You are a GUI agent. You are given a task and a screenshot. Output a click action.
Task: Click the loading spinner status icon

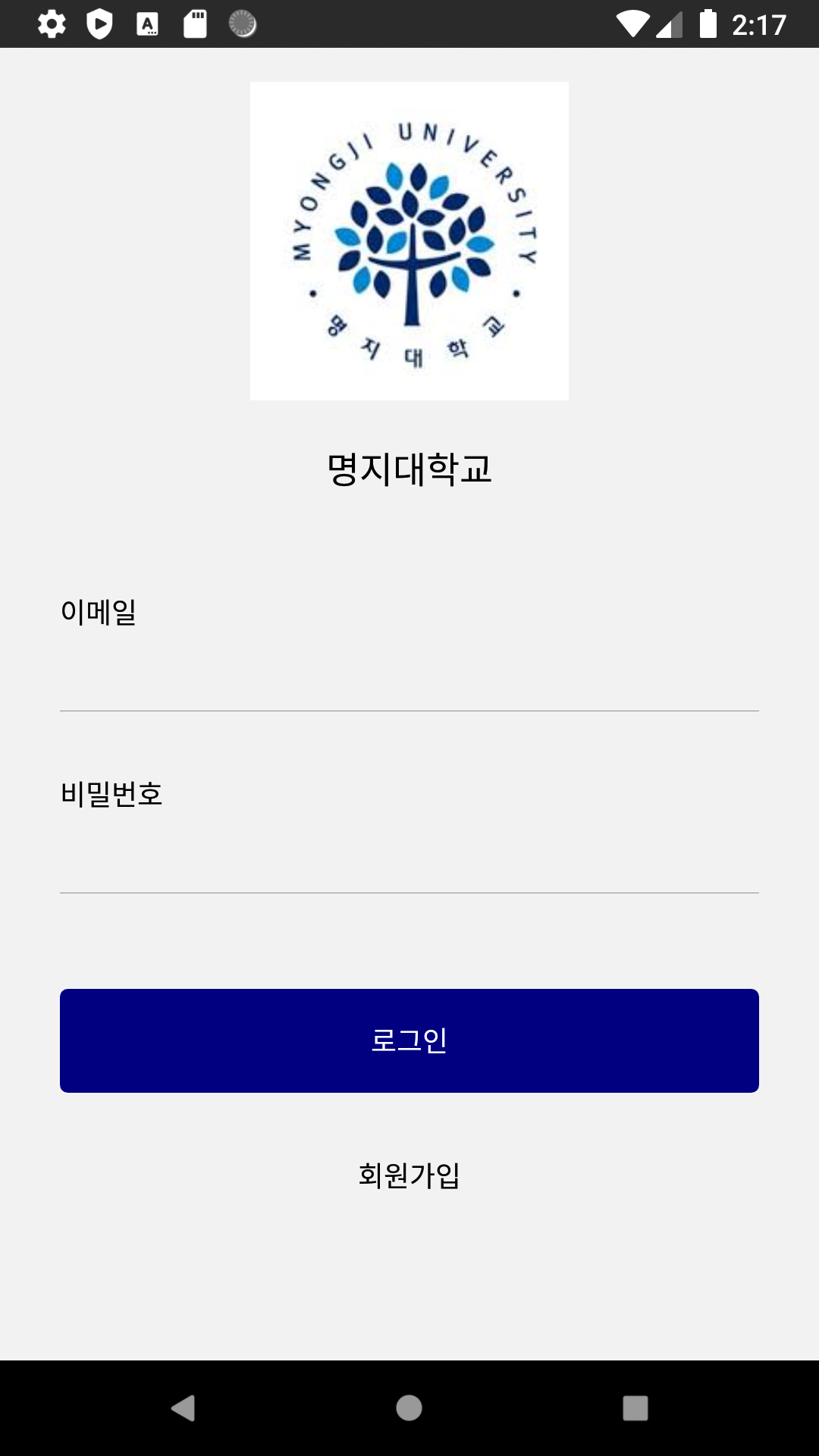click(x=241, y=25)
